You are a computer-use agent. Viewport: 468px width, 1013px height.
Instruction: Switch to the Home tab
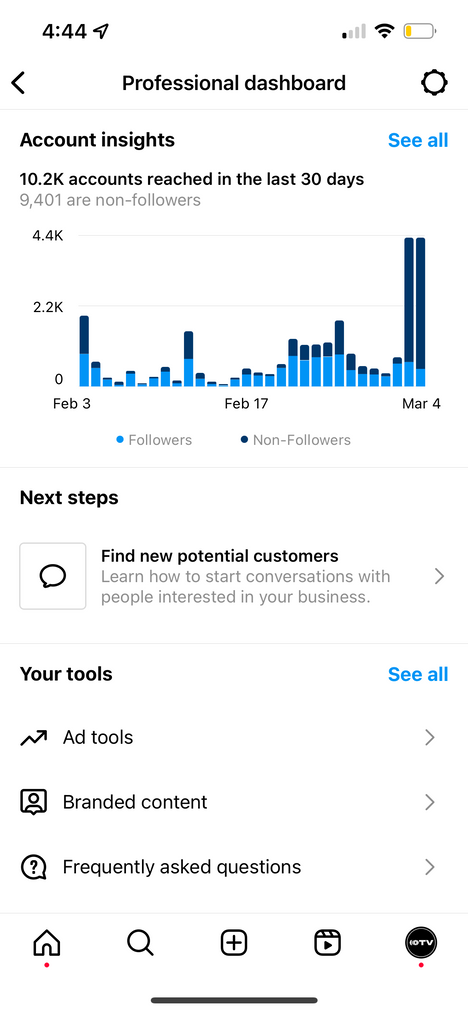click(47, 944)
